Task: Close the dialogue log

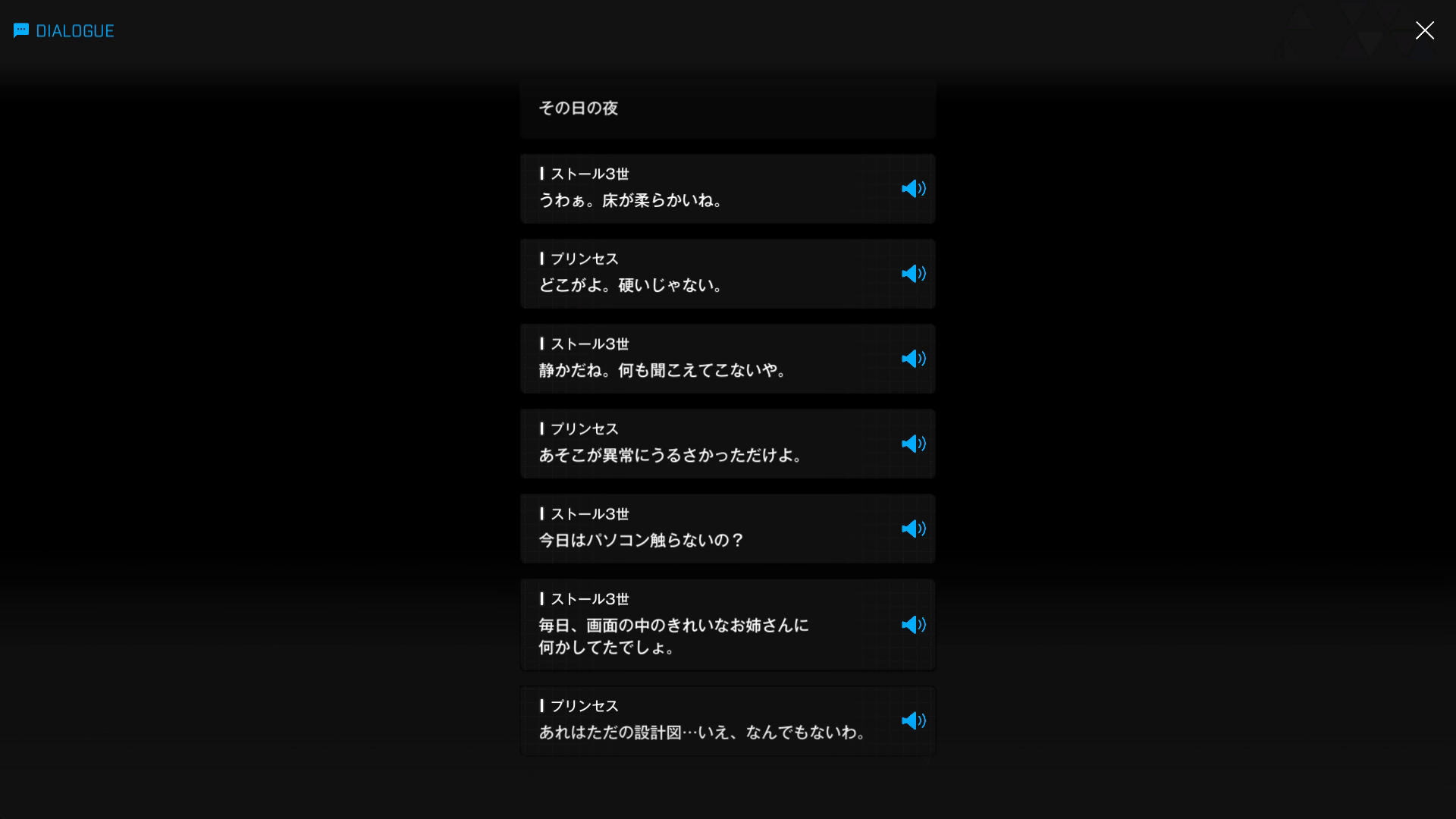Action: click(x=1424, y=30)
